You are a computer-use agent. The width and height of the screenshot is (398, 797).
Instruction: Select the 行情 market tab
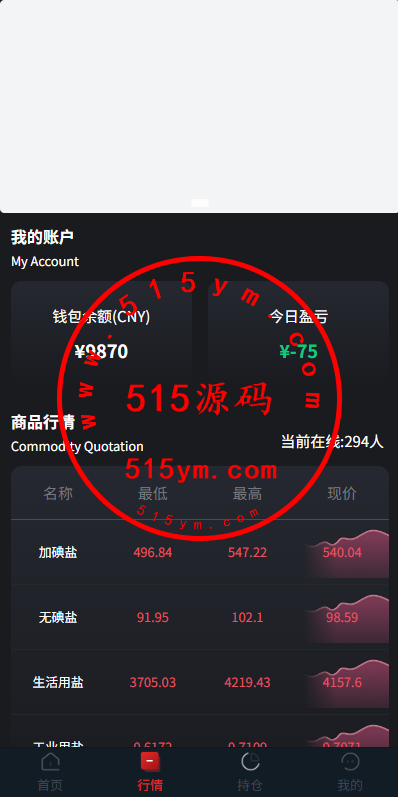click(x=149, y=772)
